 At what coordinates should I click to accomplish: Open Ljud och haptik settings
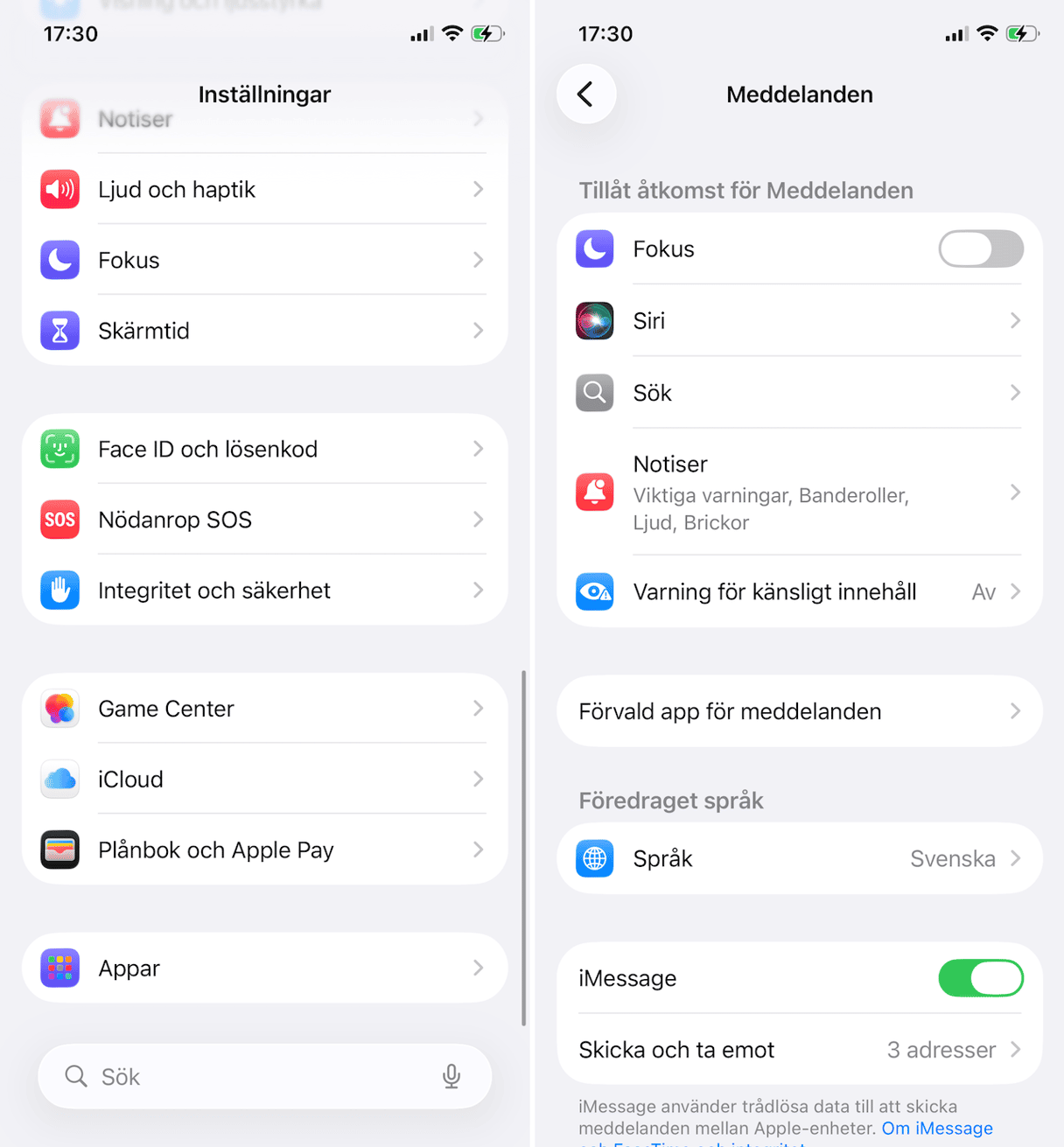point(264,190)
